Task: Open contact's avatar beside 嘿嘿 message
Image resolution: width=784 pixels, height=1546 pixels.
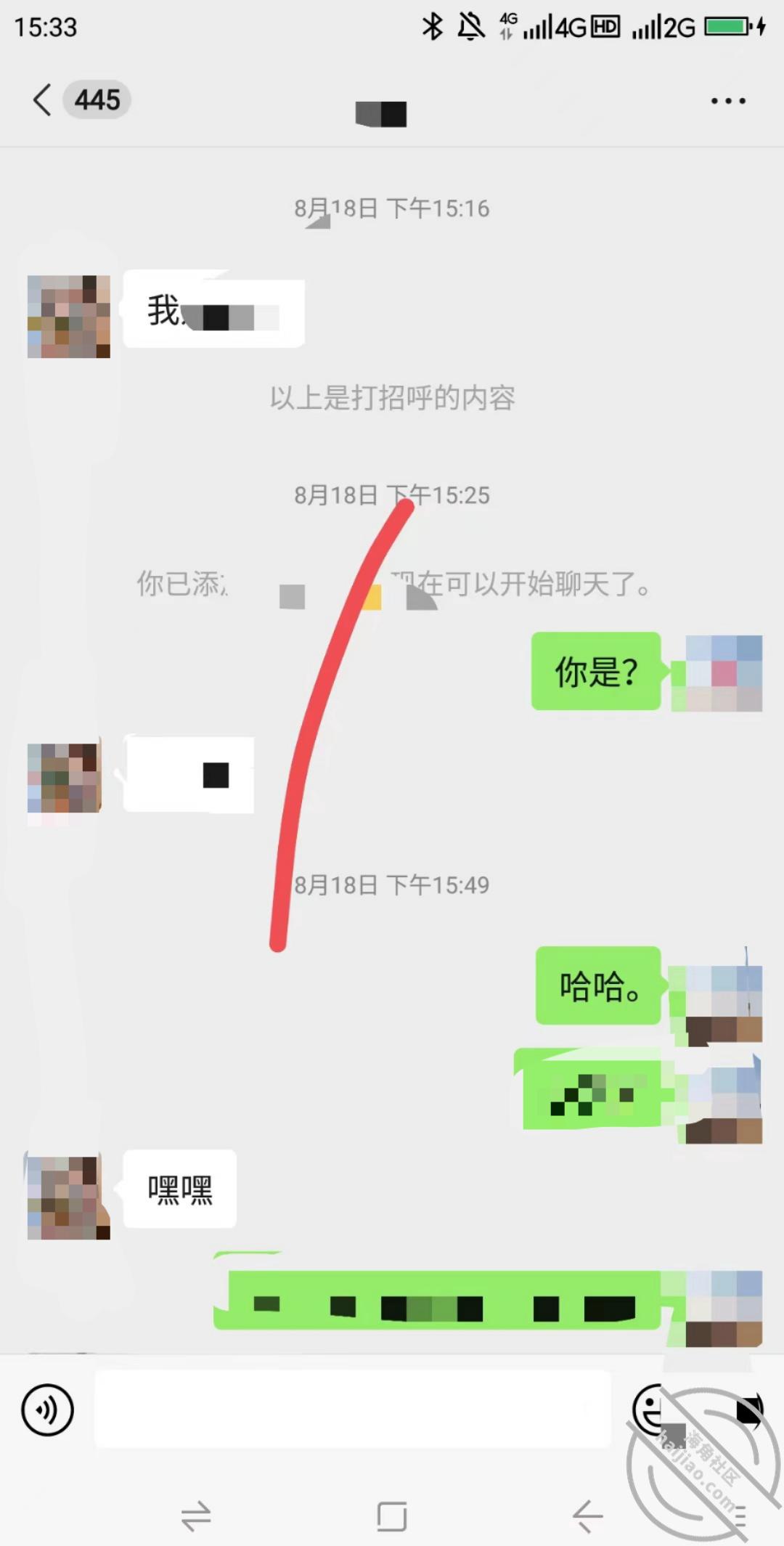Action: pos(68,1197)
